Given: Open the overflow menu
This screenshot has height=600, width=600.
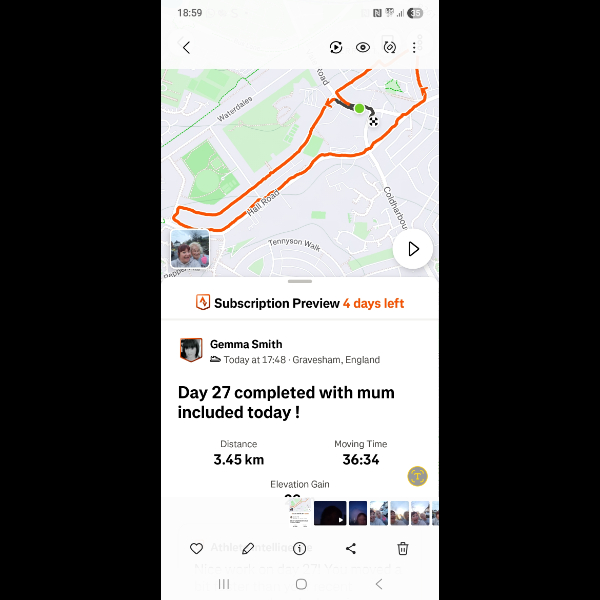Looking at the screenshot, I should (414, 47).
